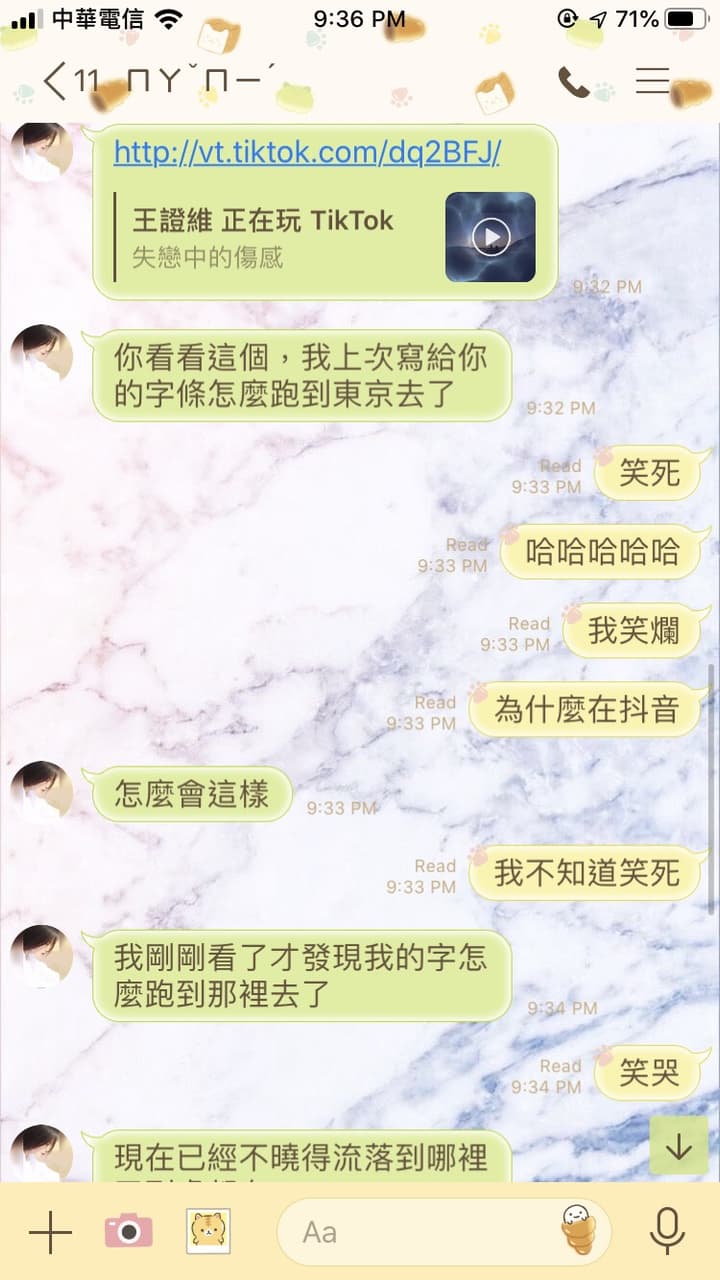Play the TikTok video preview
Screen dimensions: 720x1280
coord(490,237)
